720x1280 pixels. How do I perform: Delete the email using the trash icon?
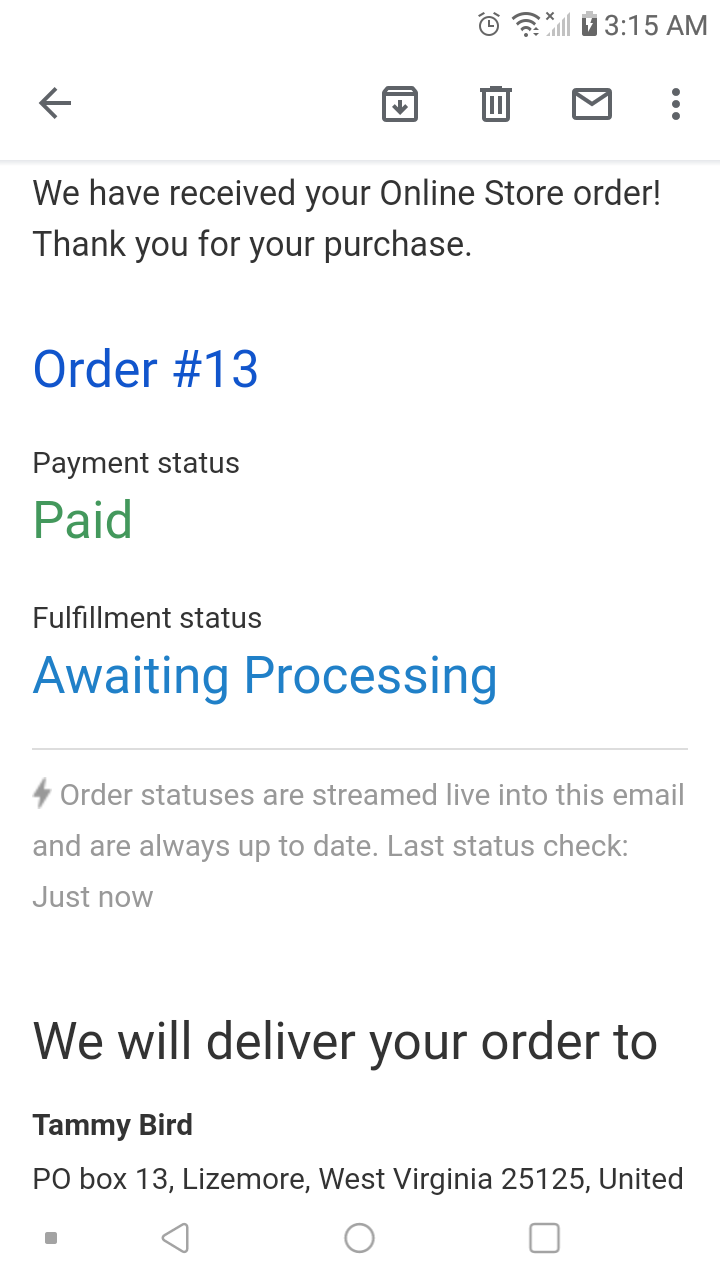pos(495,103)
